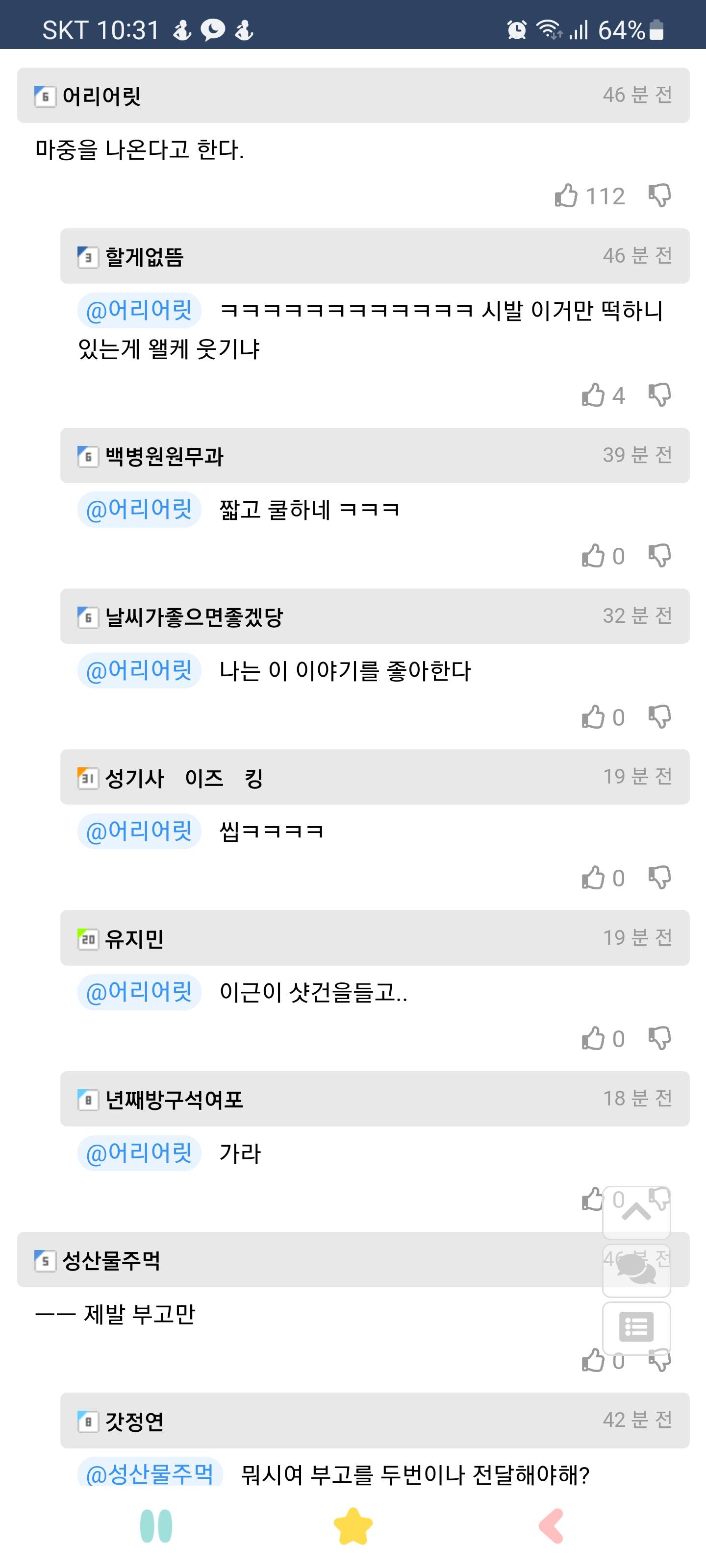Tap the yellow star favorite button
Screen dimensions: 706x1568
[353, 1526]
